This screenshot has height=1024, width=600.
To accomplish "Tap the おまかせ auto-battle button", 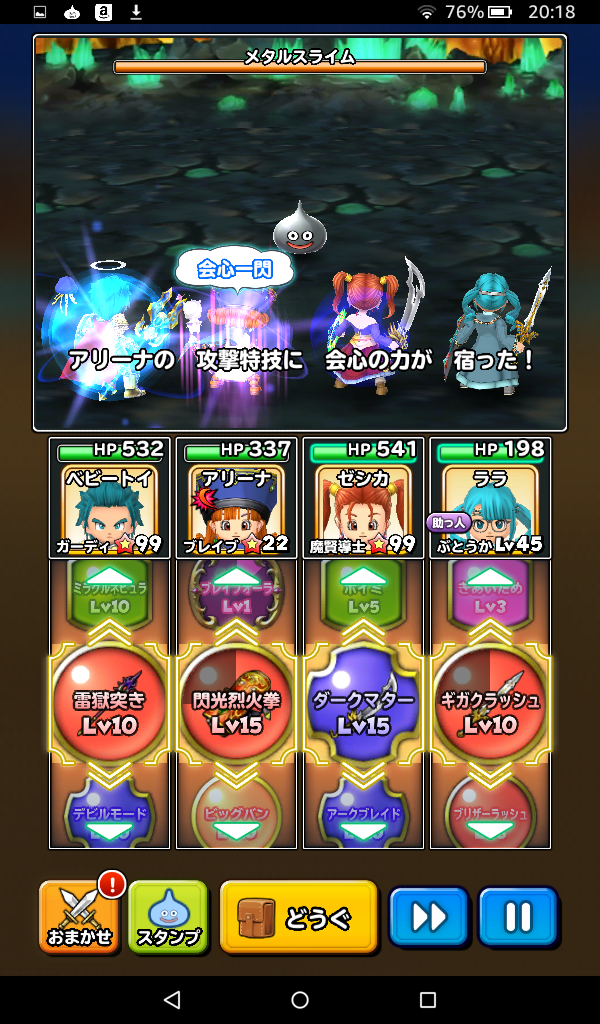I will 79,917.
